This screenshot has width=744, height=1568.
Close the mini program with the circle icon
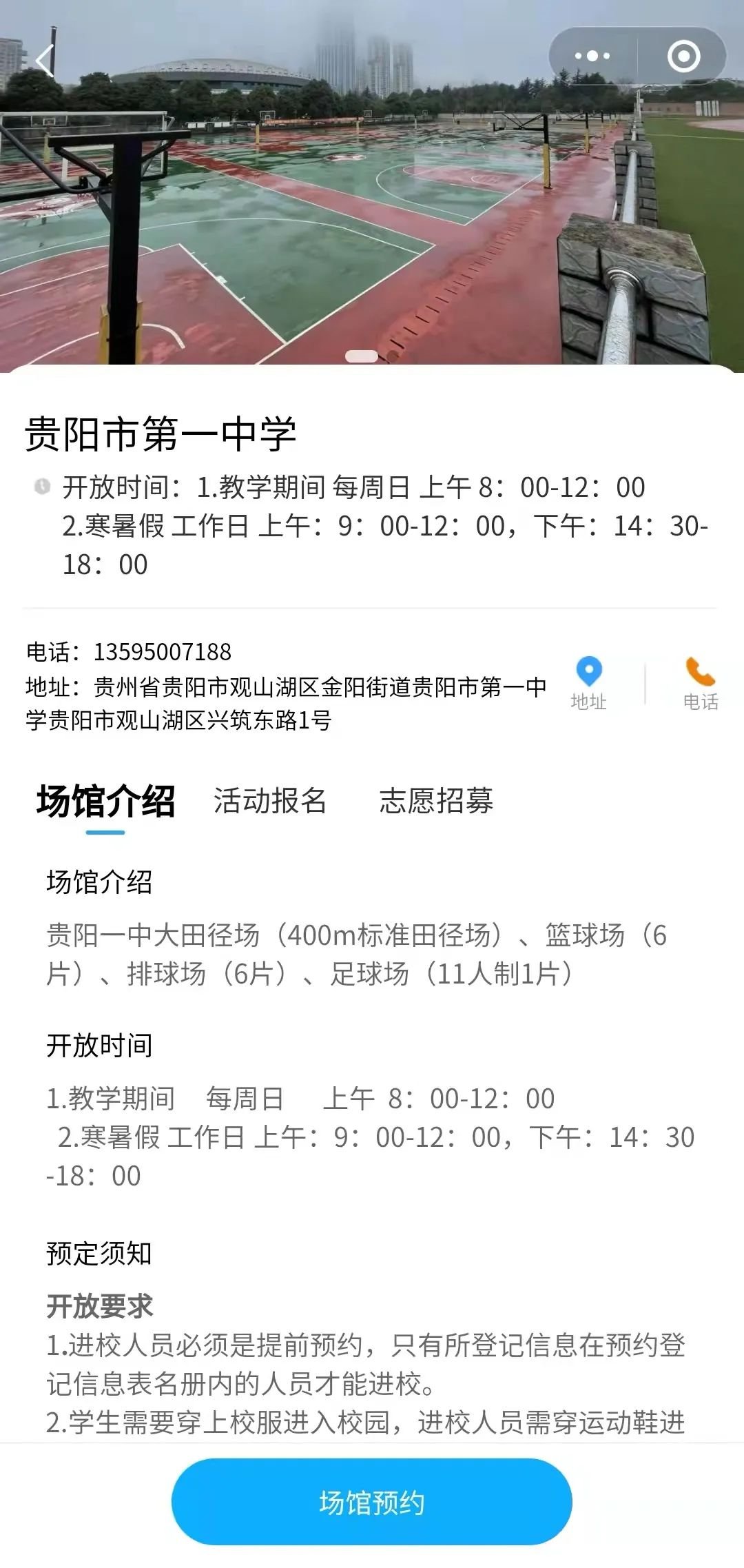(683, 57)
